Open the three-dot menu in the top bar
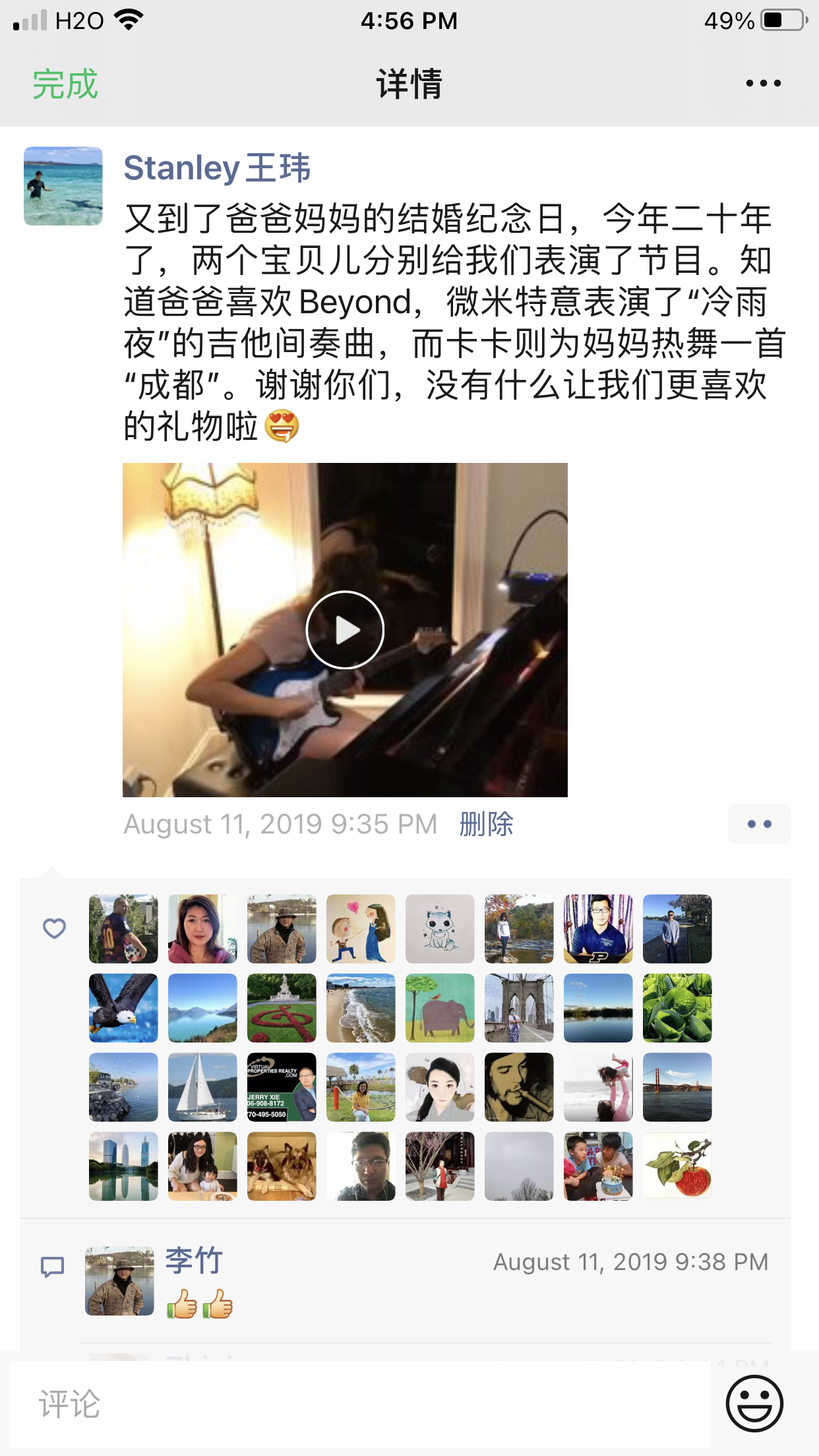The width and height of the screenshot is (819, 1456). click(x=763, y=84)
